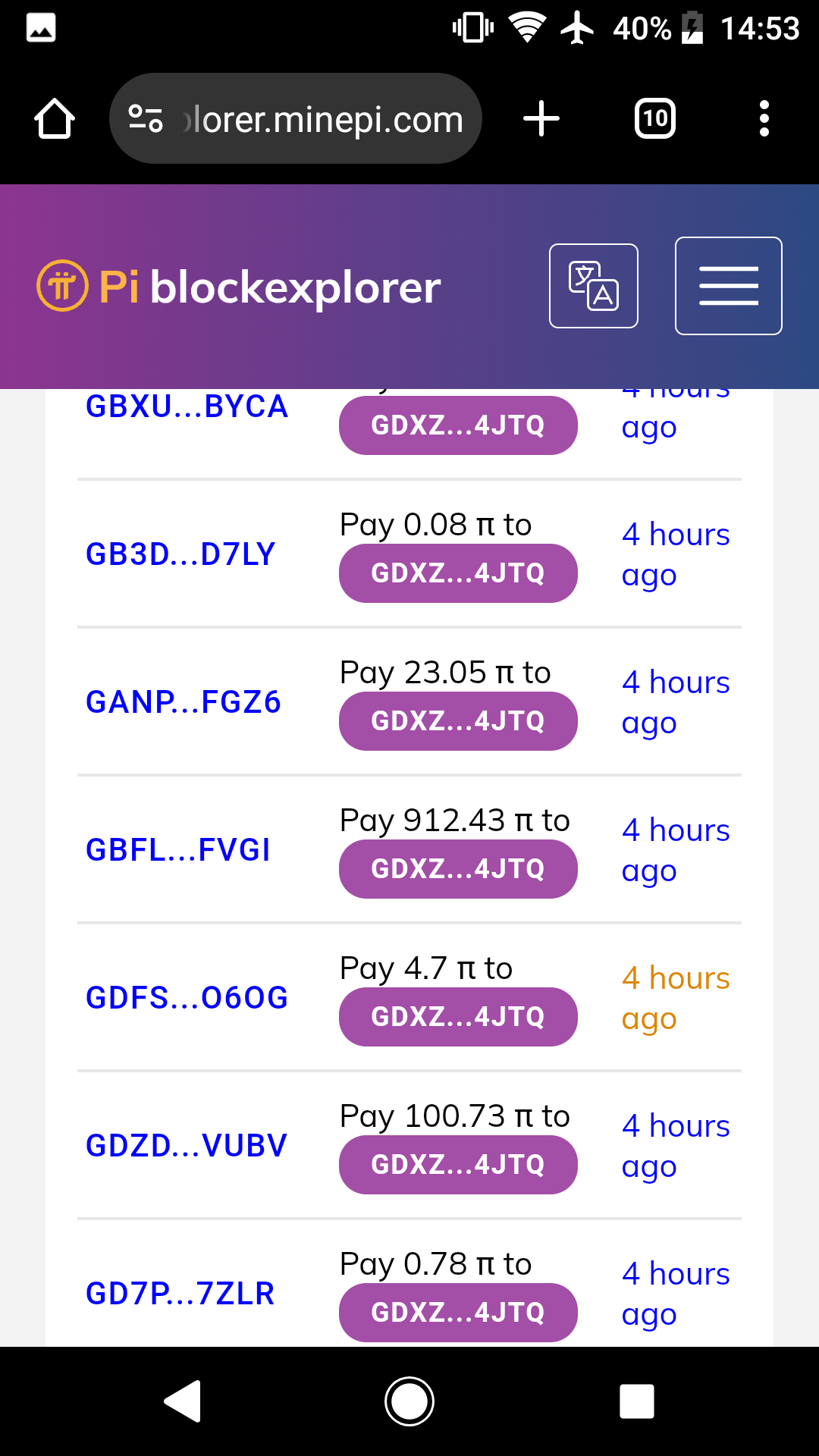Open account GBFL...FVGI
The height and width of the screenshot is (1456, 819).
pyautogui.click(x=178, y=850)
